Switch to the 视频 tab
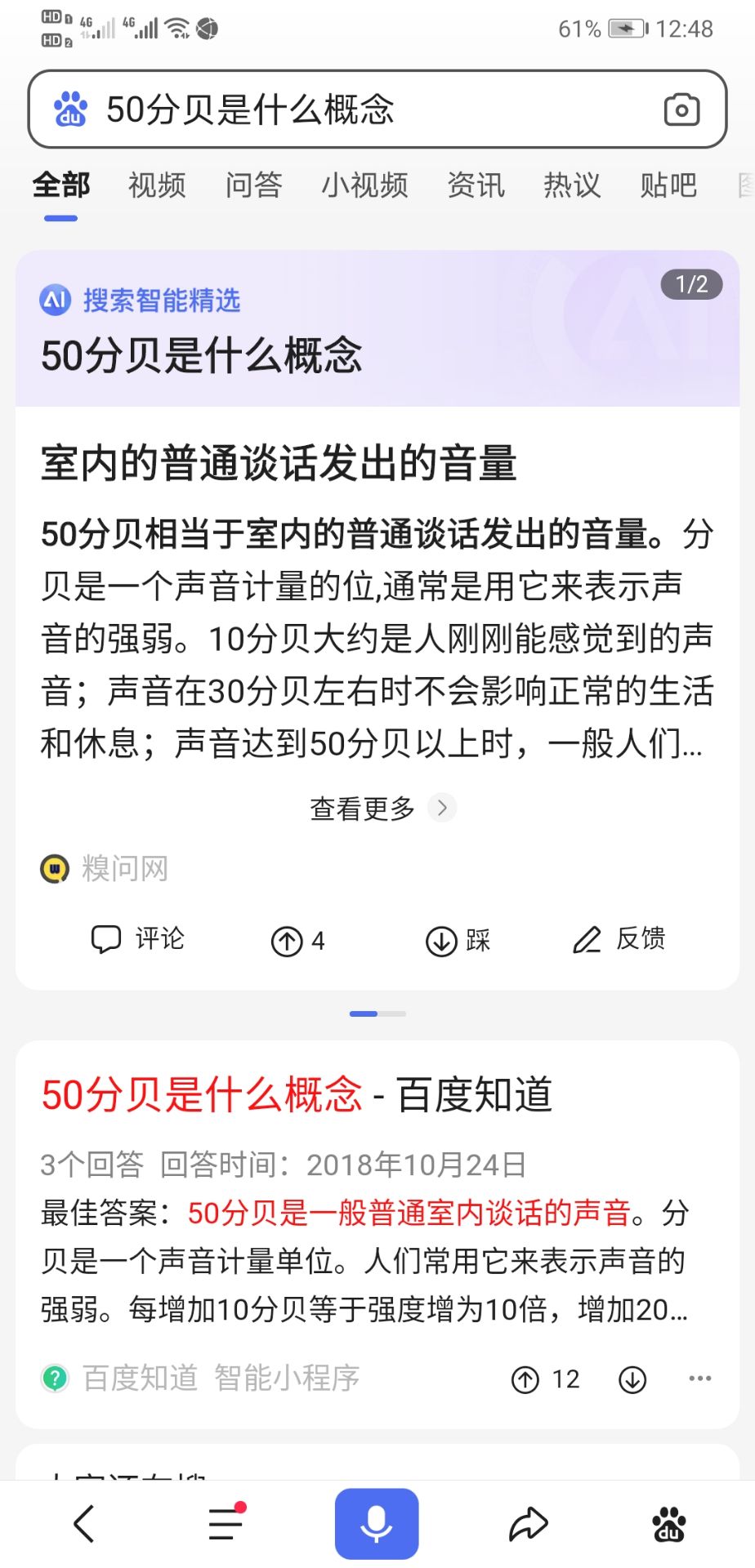The image size is (755, 1568). 157,185
